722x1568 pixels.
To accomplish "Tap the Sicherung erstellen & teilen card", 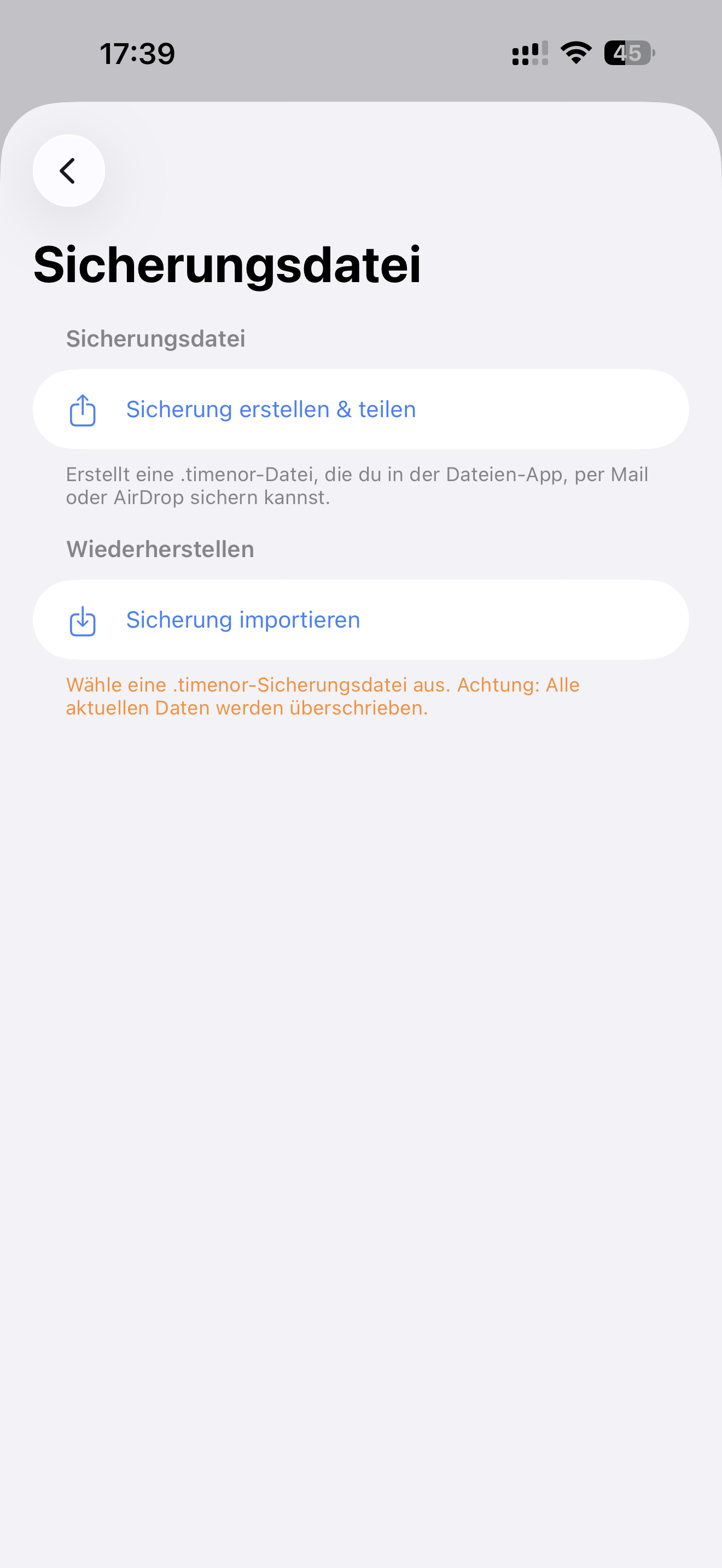I will click(361, 408).
